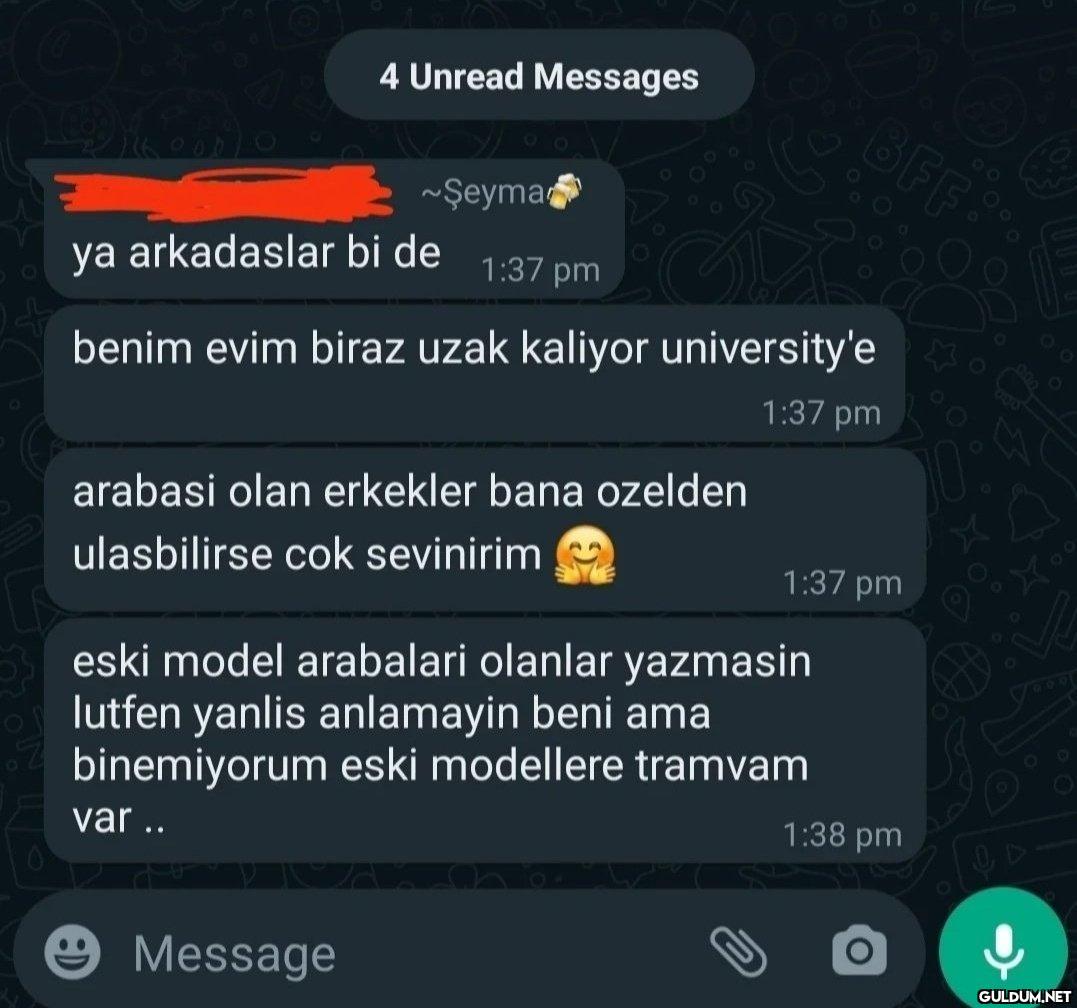Open the camera from message bar
Screen dimensions: 1077x1008
point(859,951)
